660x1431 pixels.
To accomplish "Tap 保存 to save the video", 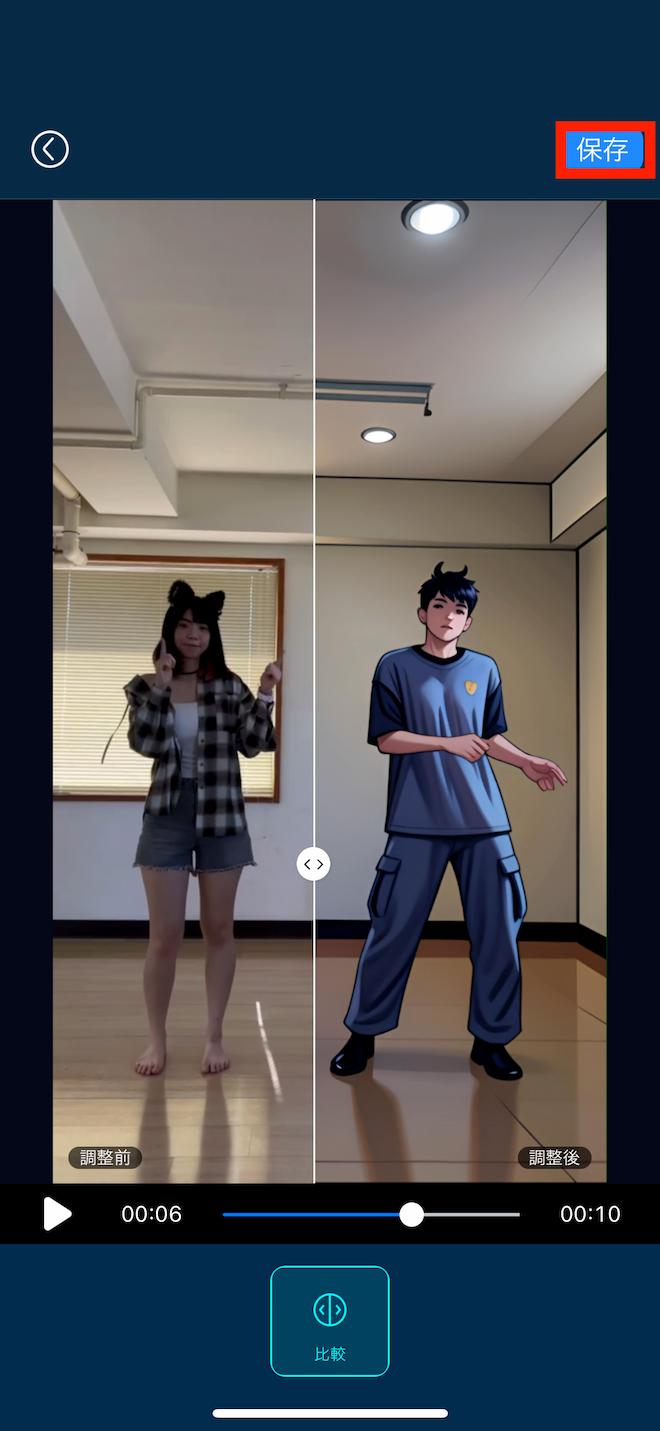I will pyautogui.click(x=604, y=150).
